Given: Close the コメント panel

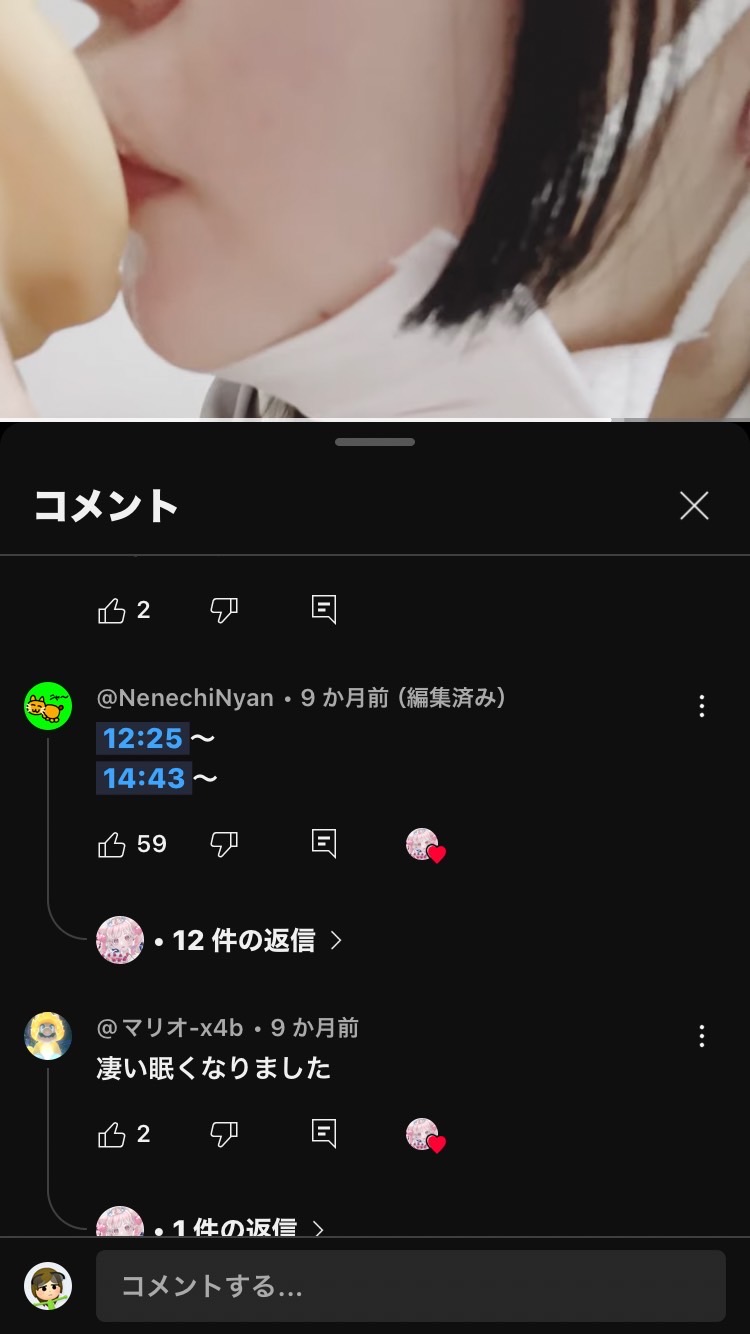Looking at the screenshot, I should click(x=694, y=506).
